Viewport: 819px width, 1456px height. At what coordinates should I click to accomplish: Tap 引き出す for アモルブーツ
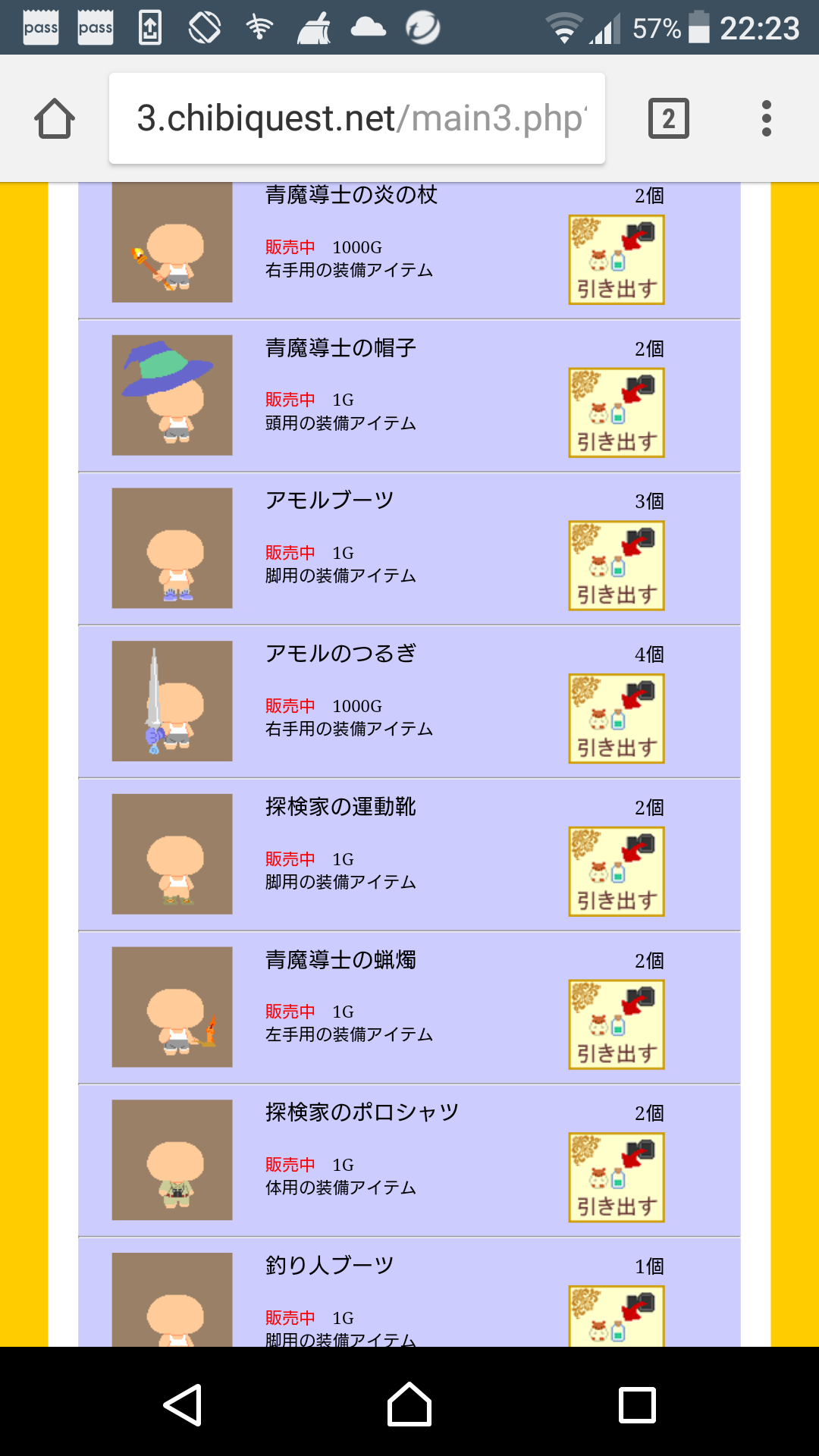pyautogui.click(x=617, y=566)
